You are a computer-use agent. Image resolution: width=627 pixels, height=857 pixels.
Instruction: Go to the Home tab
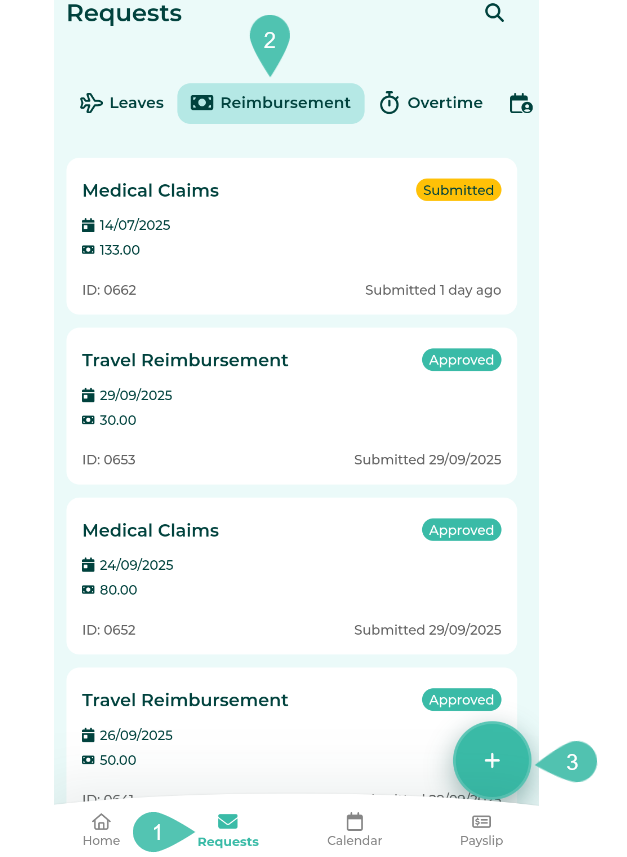point(101,830)
